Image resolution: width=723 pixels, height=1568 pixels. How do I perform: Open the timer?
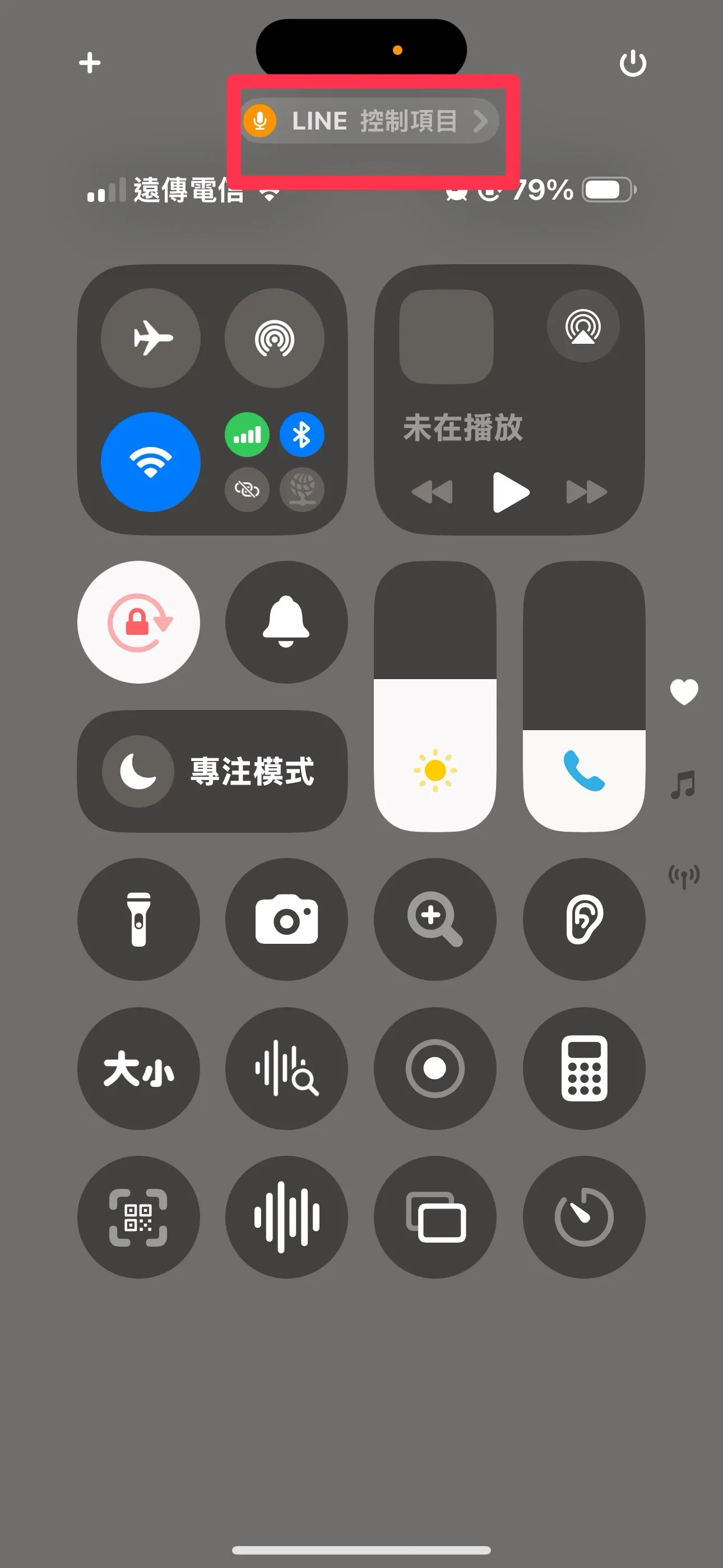[583, 1217]
